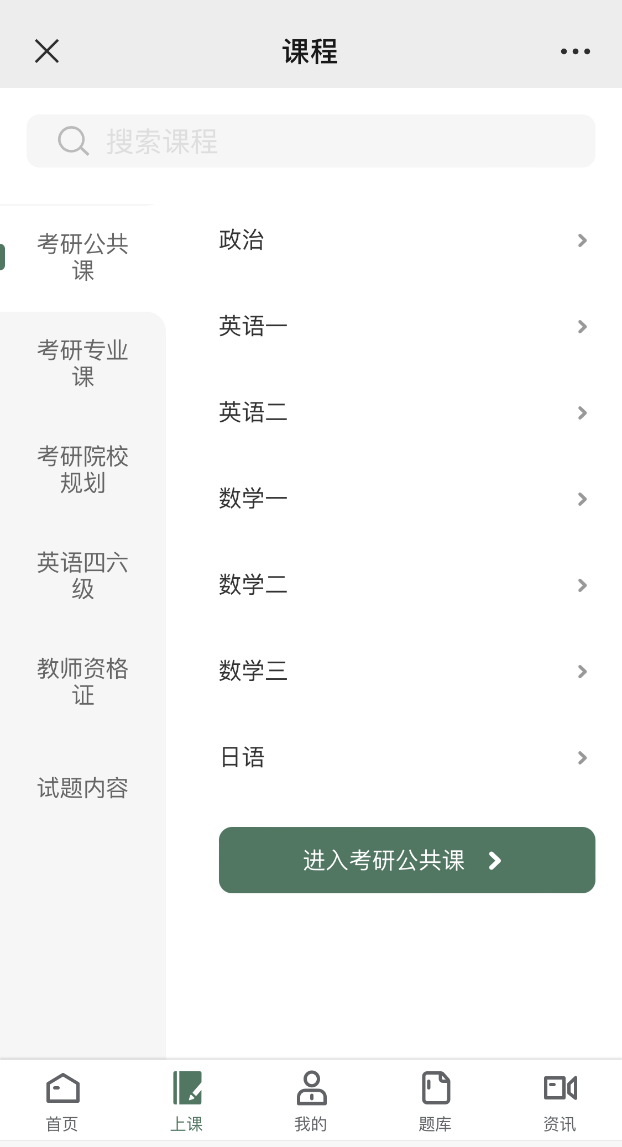Open the 日语 course row
The width and height of the screenshot is (622, 1147).
404,757
